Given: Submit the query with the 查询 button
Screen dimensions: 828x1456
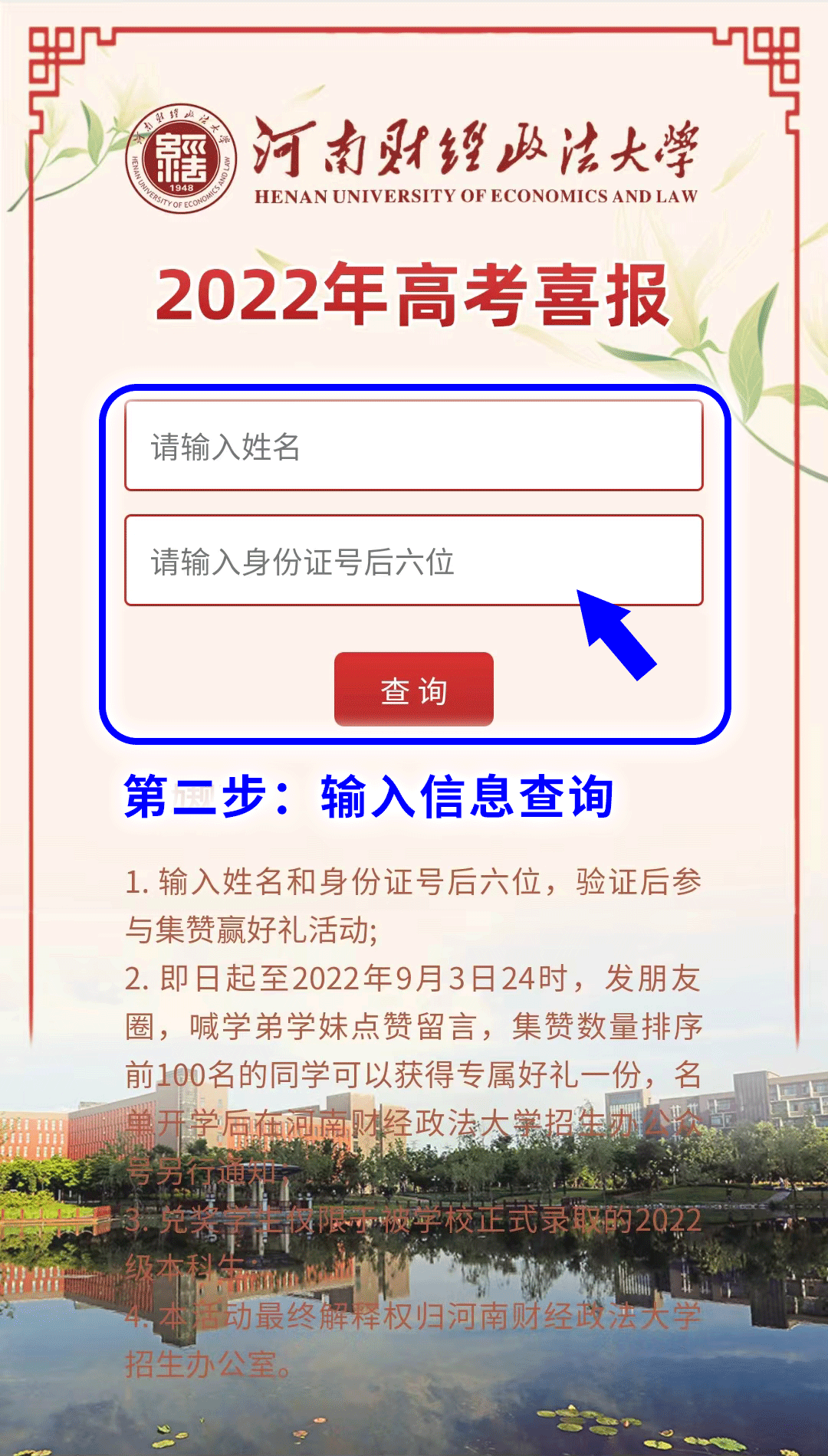Looking at the screenshot, I should click(x=414, y=690).
